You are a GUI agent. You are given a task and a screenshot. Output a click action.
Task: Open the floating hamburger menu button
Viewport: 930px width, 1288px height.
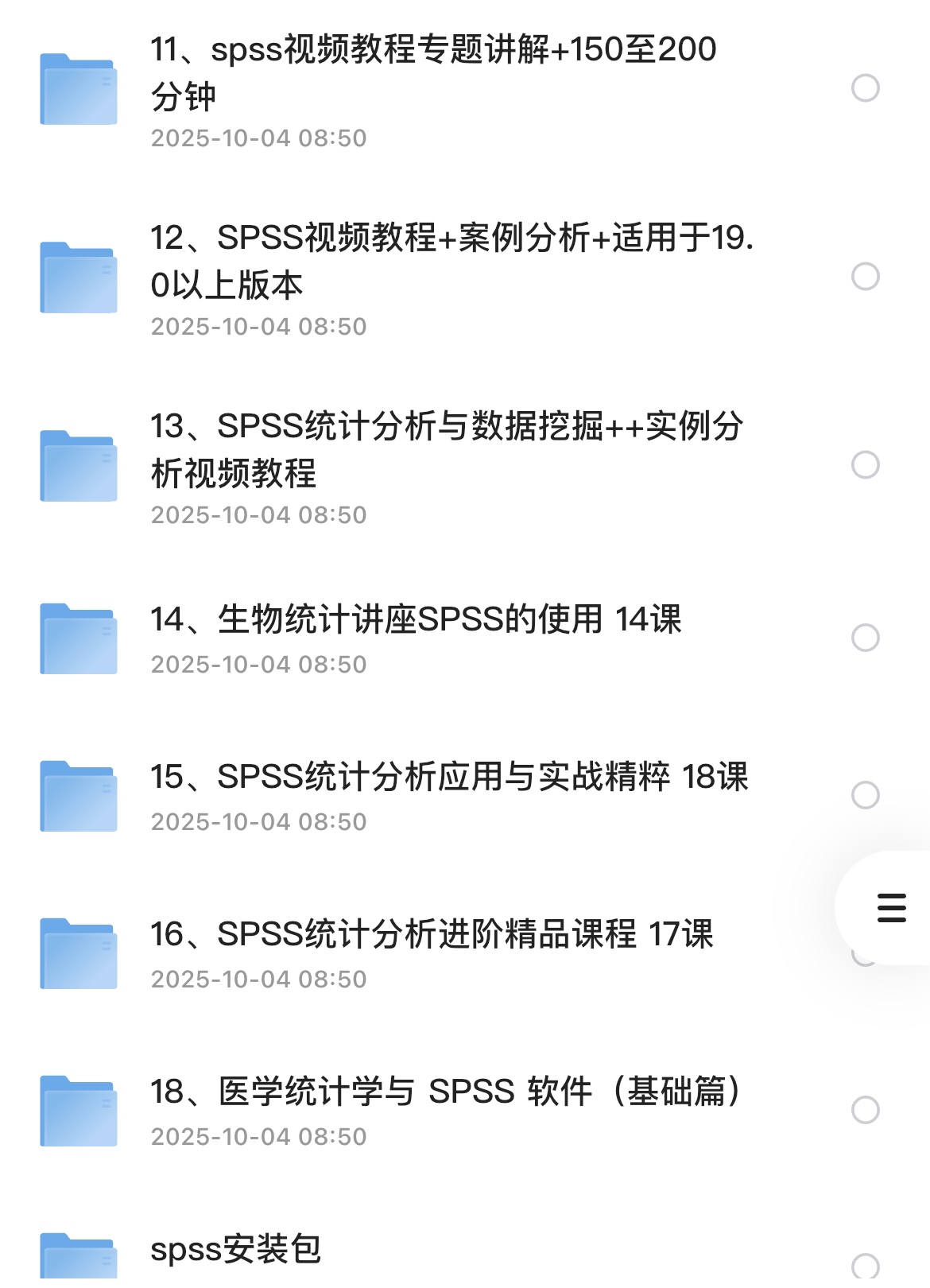(891, 908)
